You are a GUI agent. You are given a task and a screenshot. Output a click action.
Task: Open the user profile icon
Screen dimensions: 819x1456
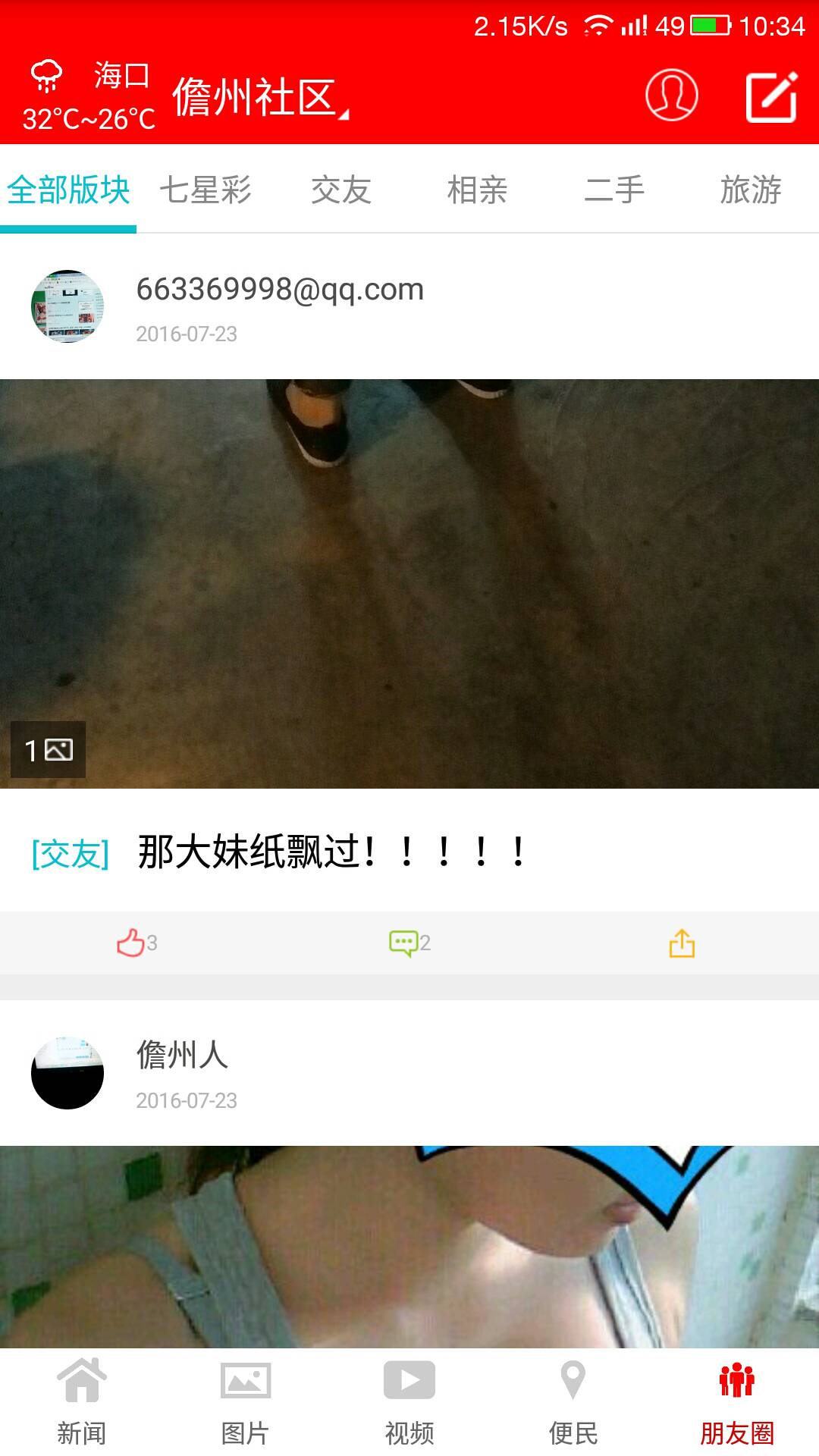(671, 96)
